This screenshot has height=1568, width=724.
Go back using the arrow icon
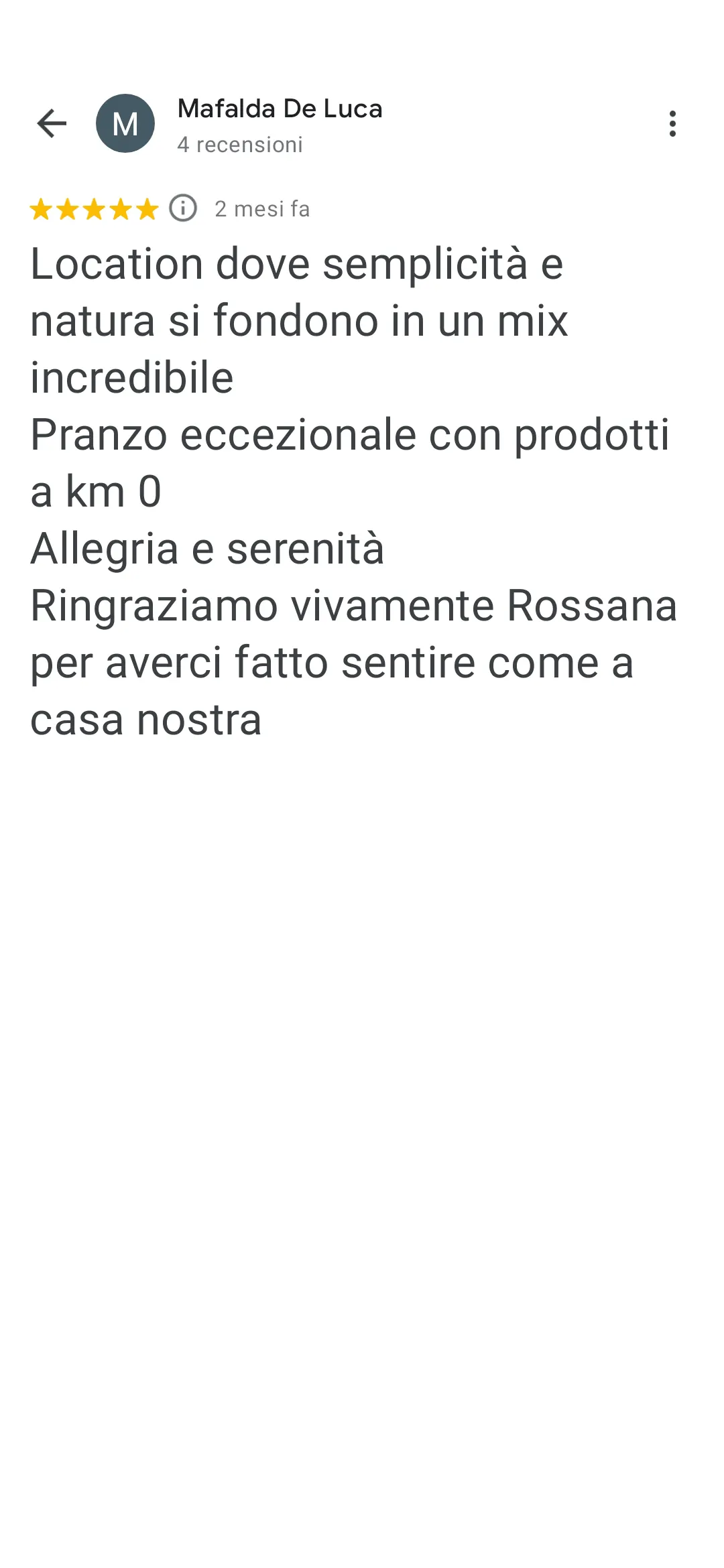[x=52, y=123]
